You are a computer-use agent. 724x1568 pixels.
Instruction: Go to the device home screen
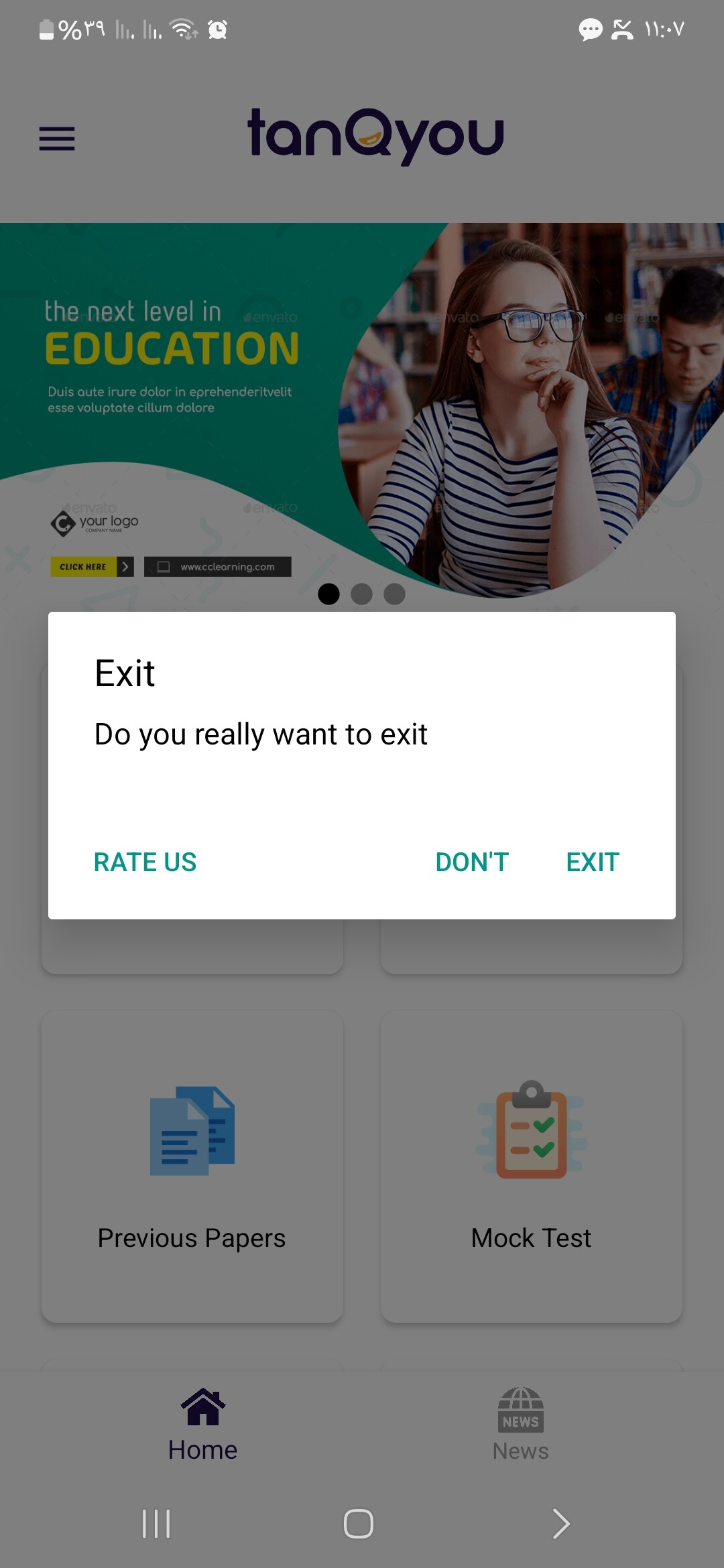coord(359,1524)
